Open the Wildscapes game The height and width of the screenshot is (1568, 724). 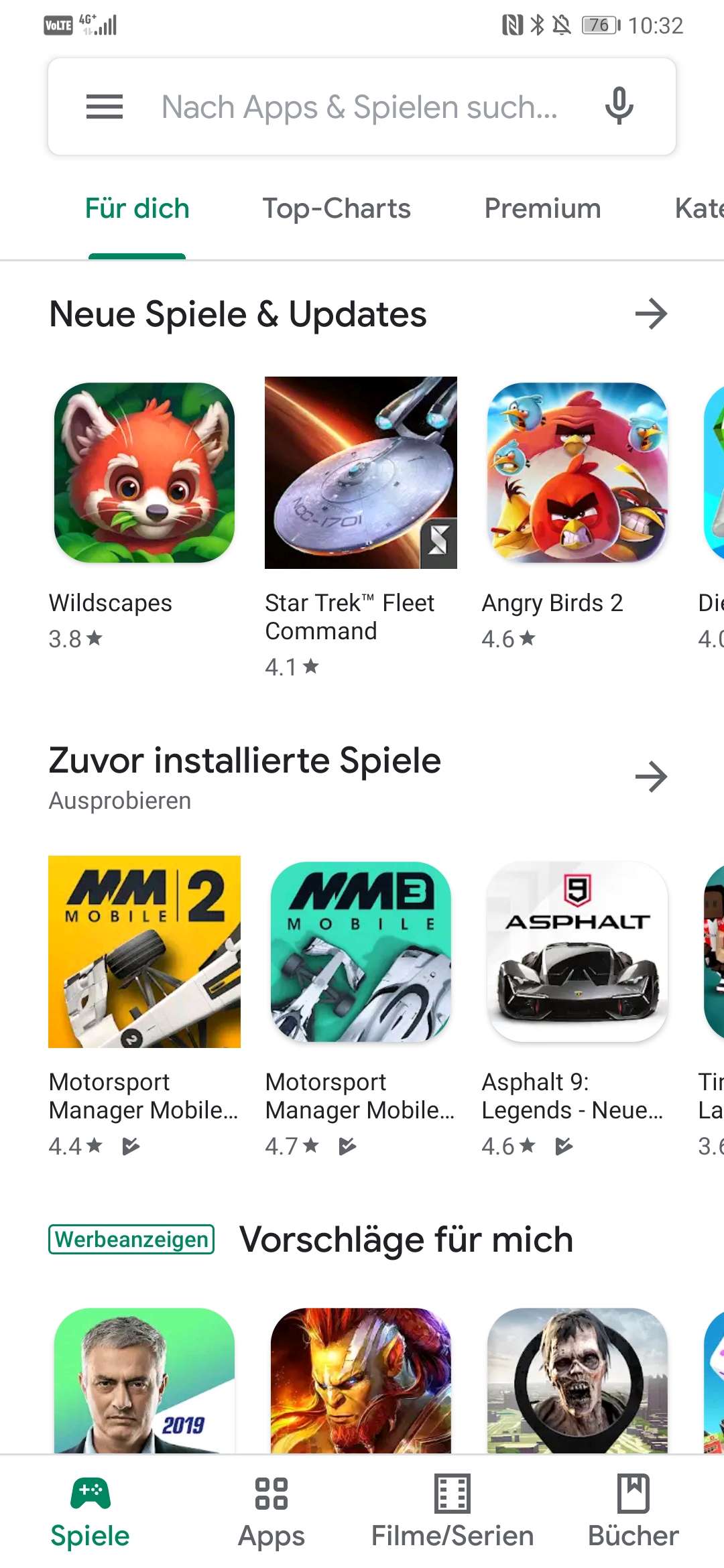145,473
